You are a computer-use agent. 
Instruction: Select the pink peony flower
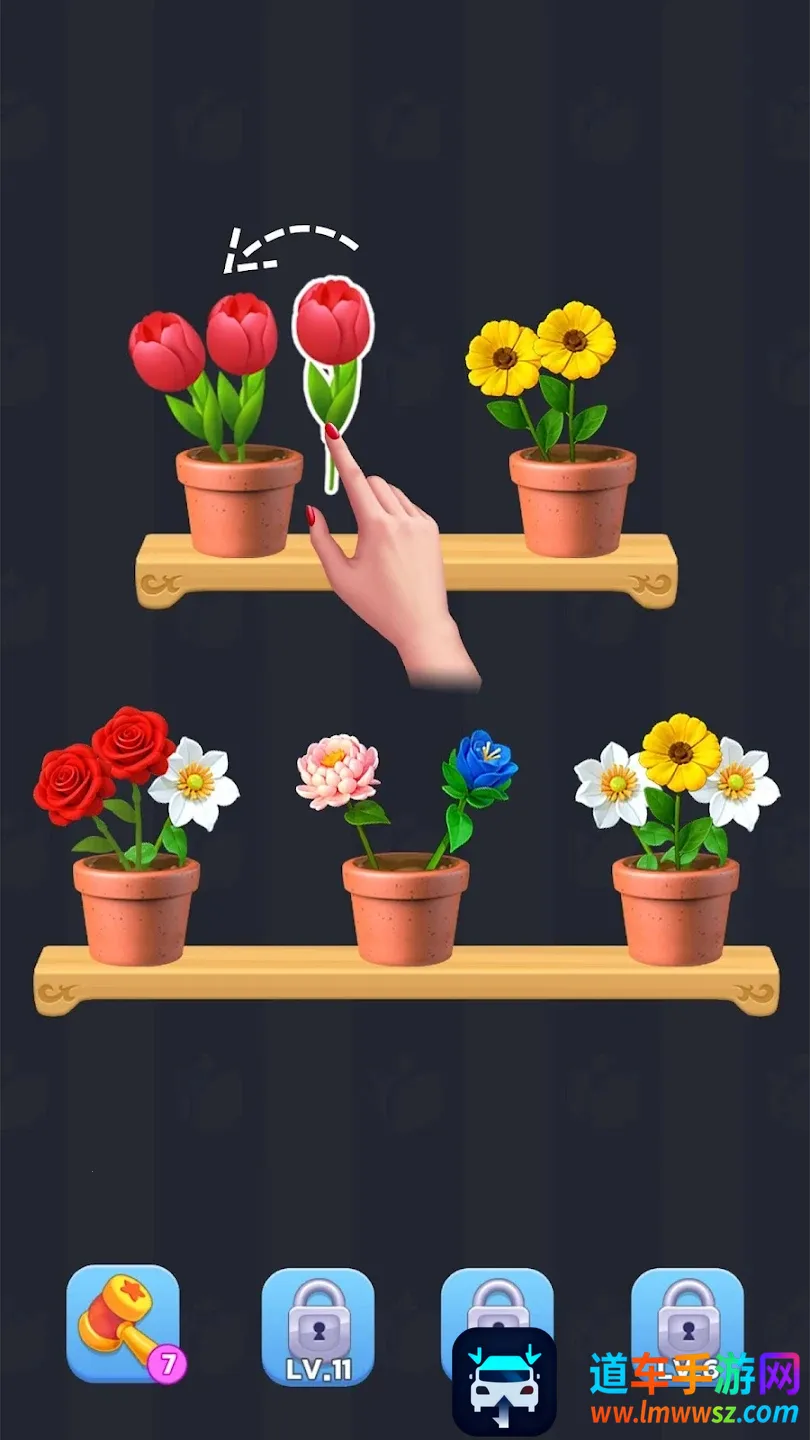pos(338,772)
